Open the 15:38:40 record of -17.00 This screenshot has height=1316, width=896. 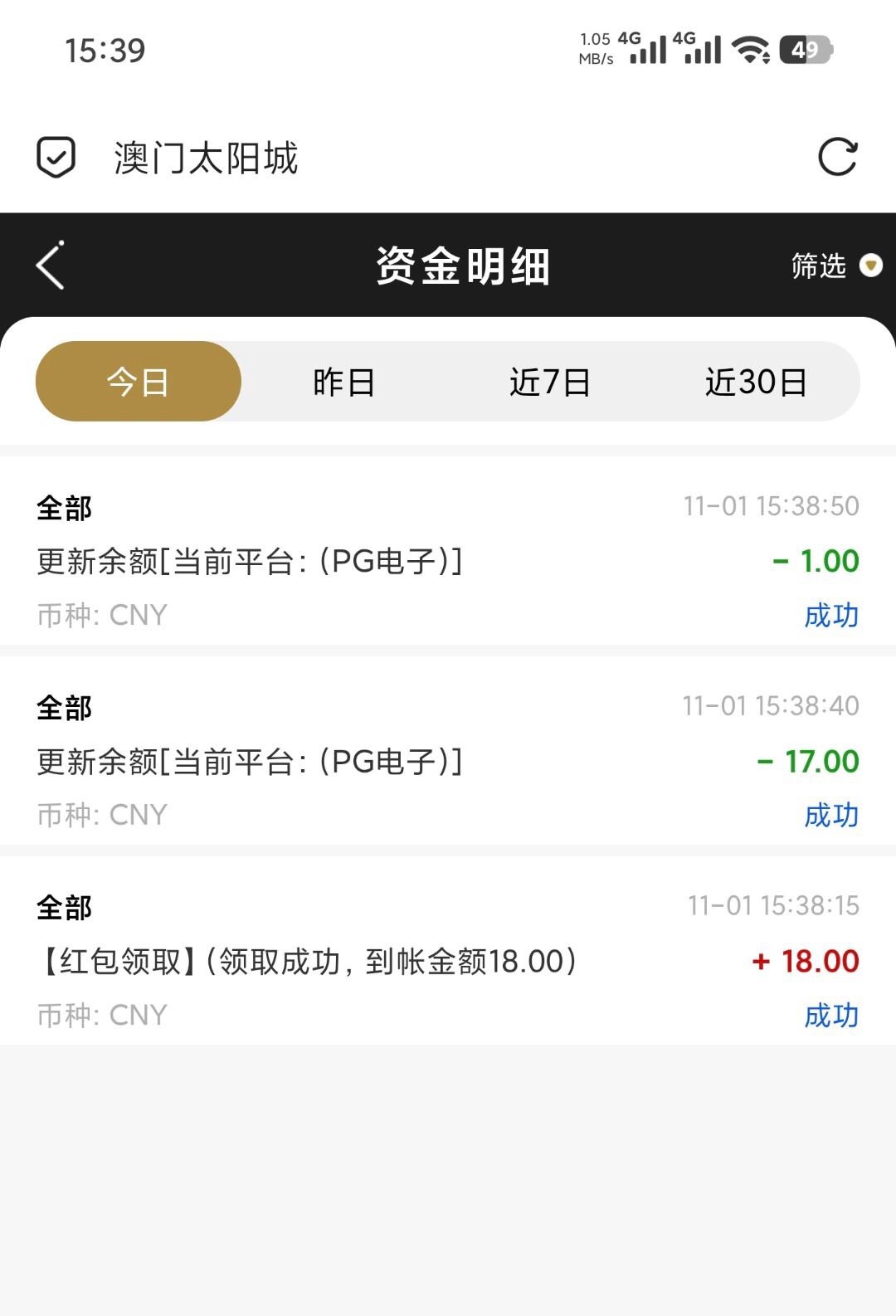click(448, 759)
